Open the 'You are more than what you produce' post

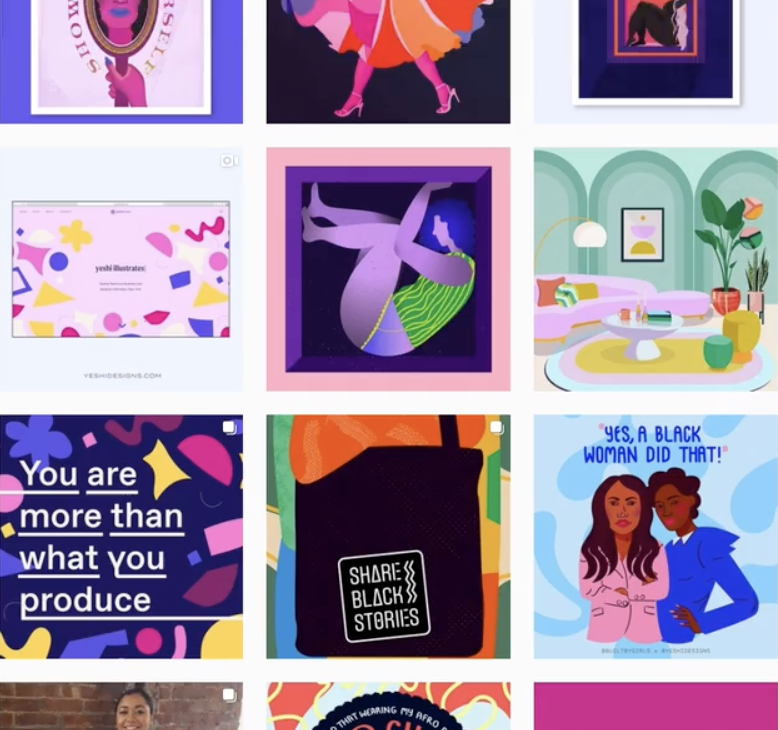[x=121, y=537]
